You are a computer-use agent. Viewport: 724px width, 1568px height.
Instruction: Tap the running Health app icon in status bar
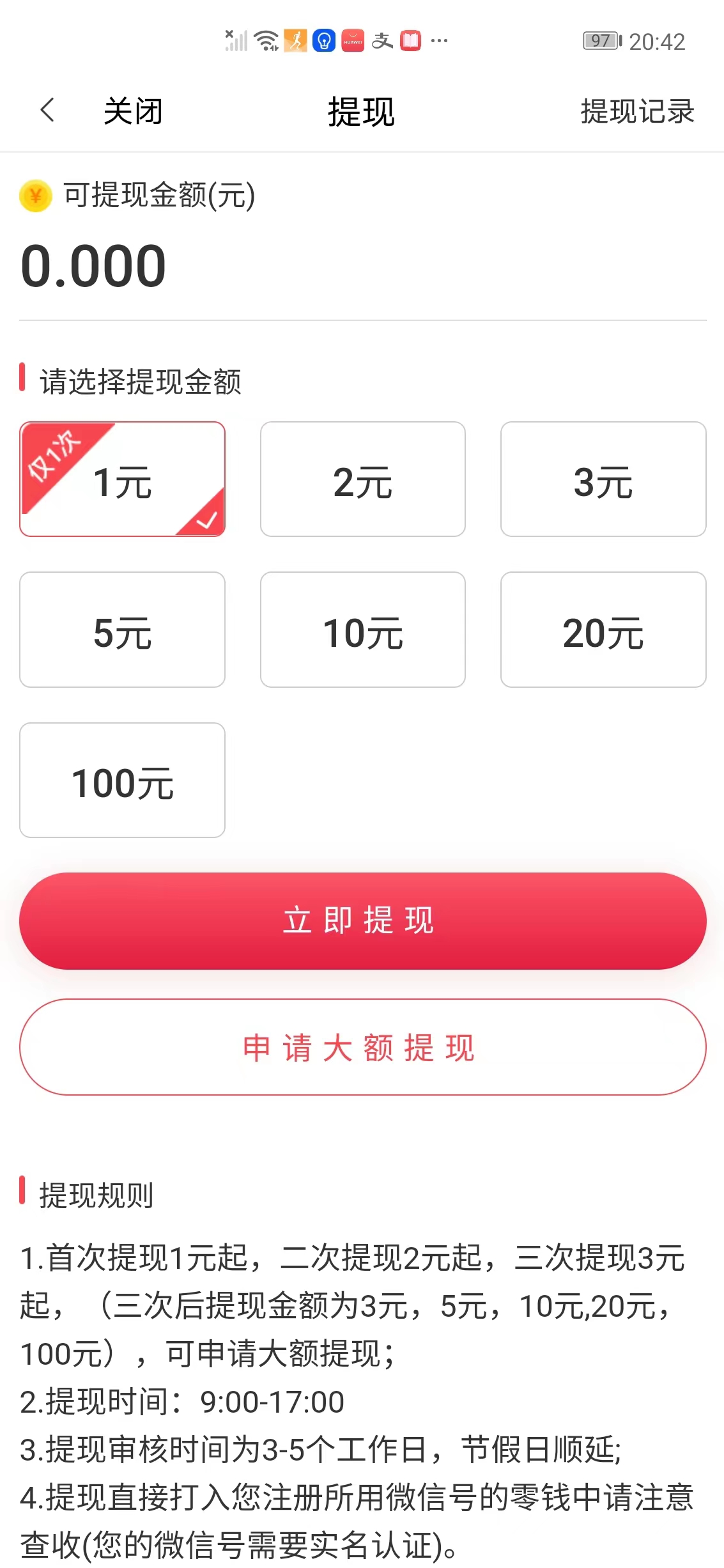(x=295, y=40)
